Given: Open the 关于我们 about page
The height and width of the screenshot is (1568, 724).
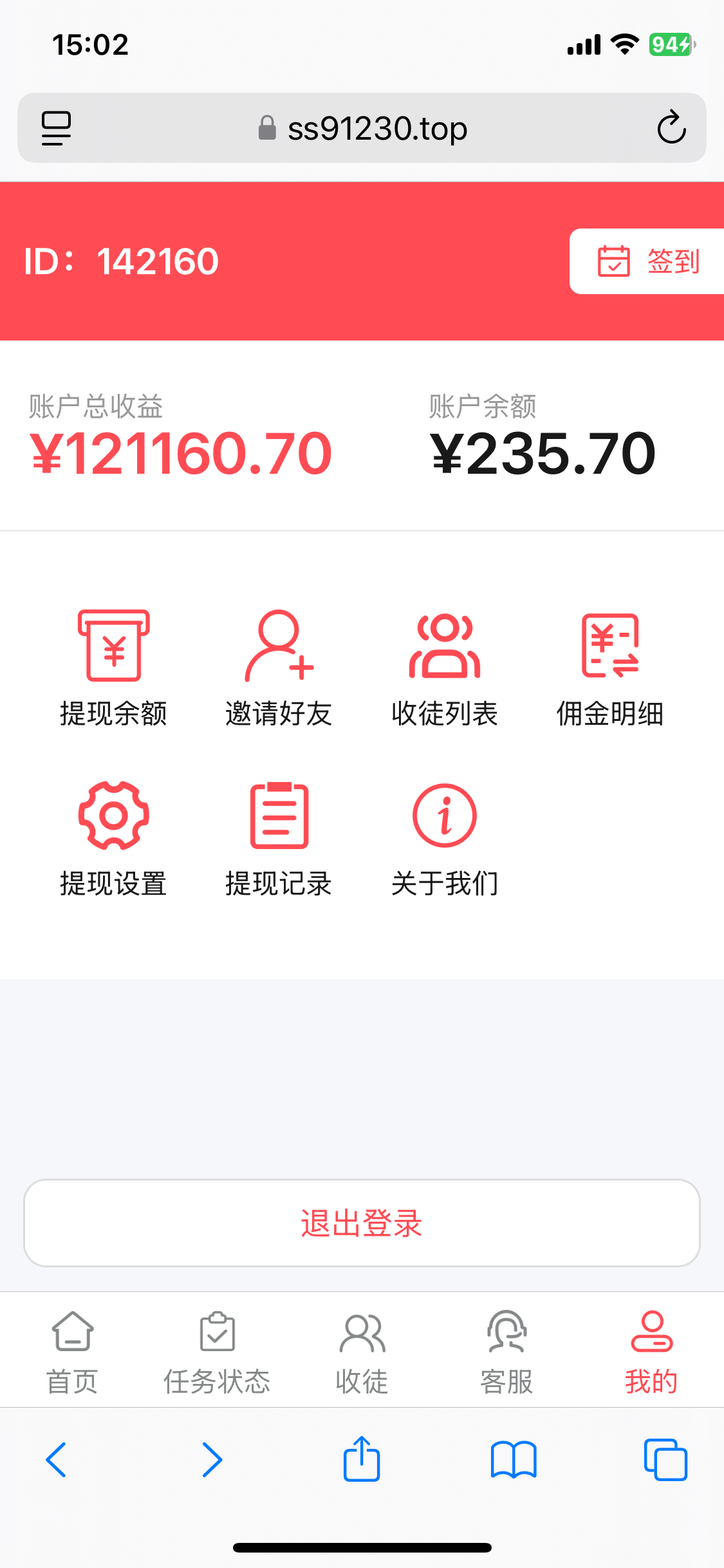Looking at the screenshot, I should tap(445, 837).
